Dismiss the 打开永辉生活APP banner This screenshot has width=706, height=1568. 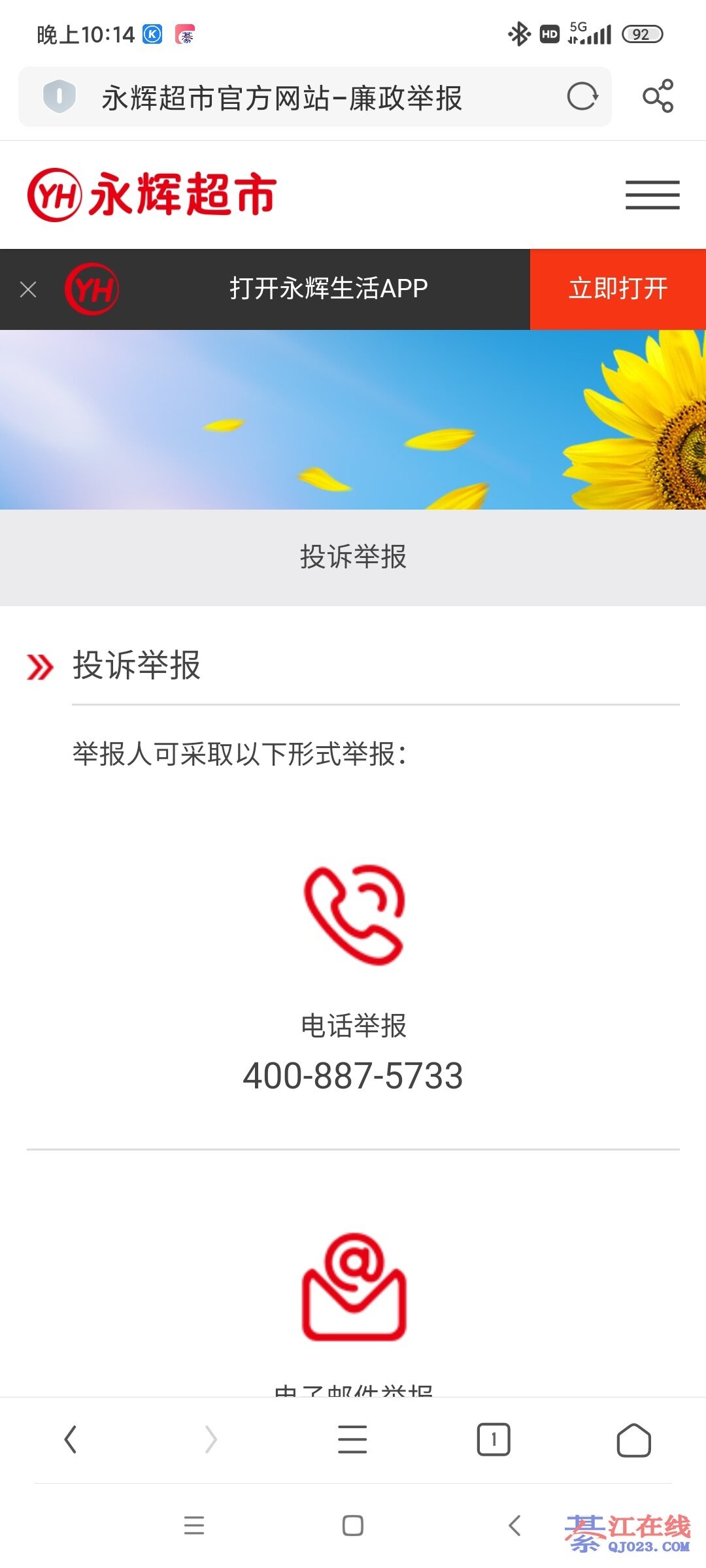28,289
